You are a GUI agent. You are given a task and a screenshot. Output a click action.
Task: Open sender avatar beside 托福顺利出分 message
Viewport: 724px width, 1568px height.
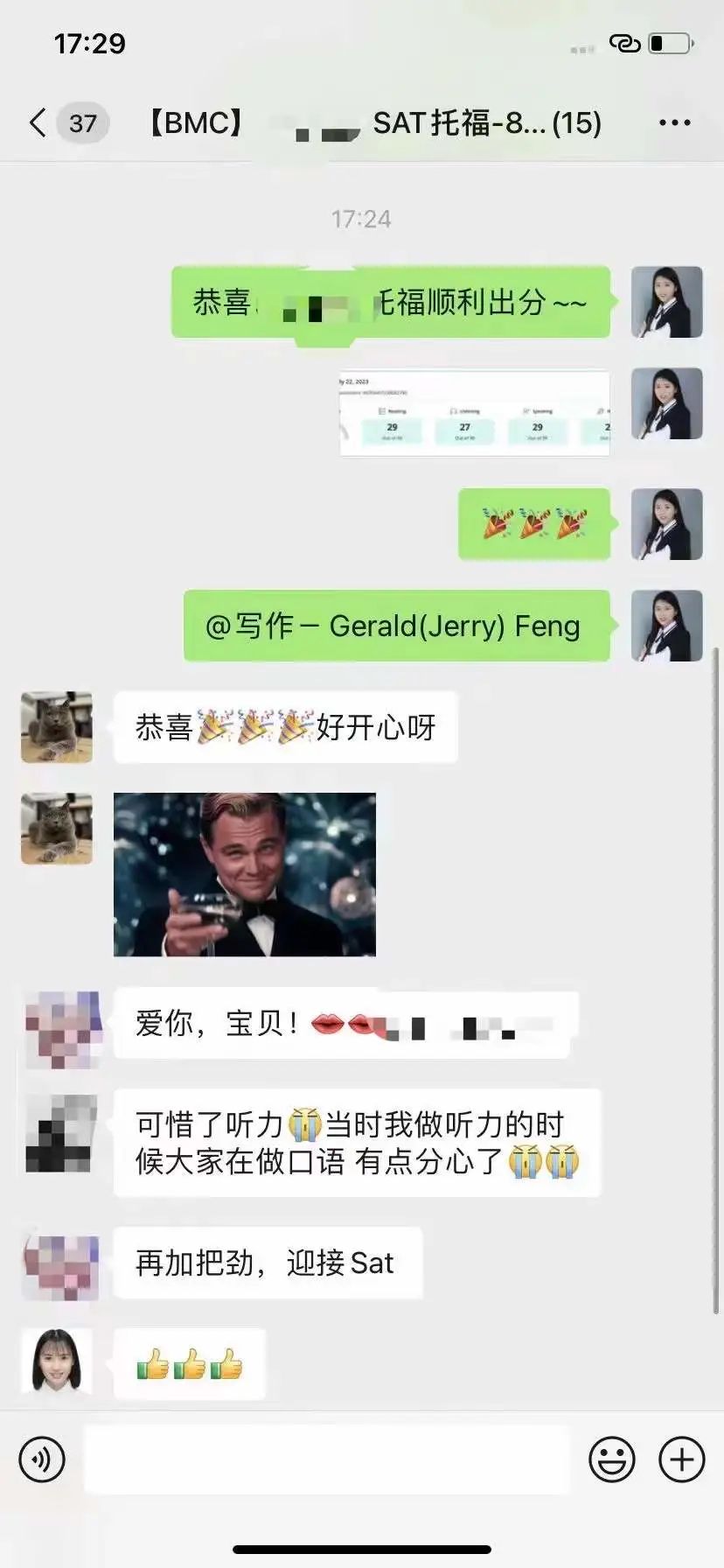click(667, 302)
